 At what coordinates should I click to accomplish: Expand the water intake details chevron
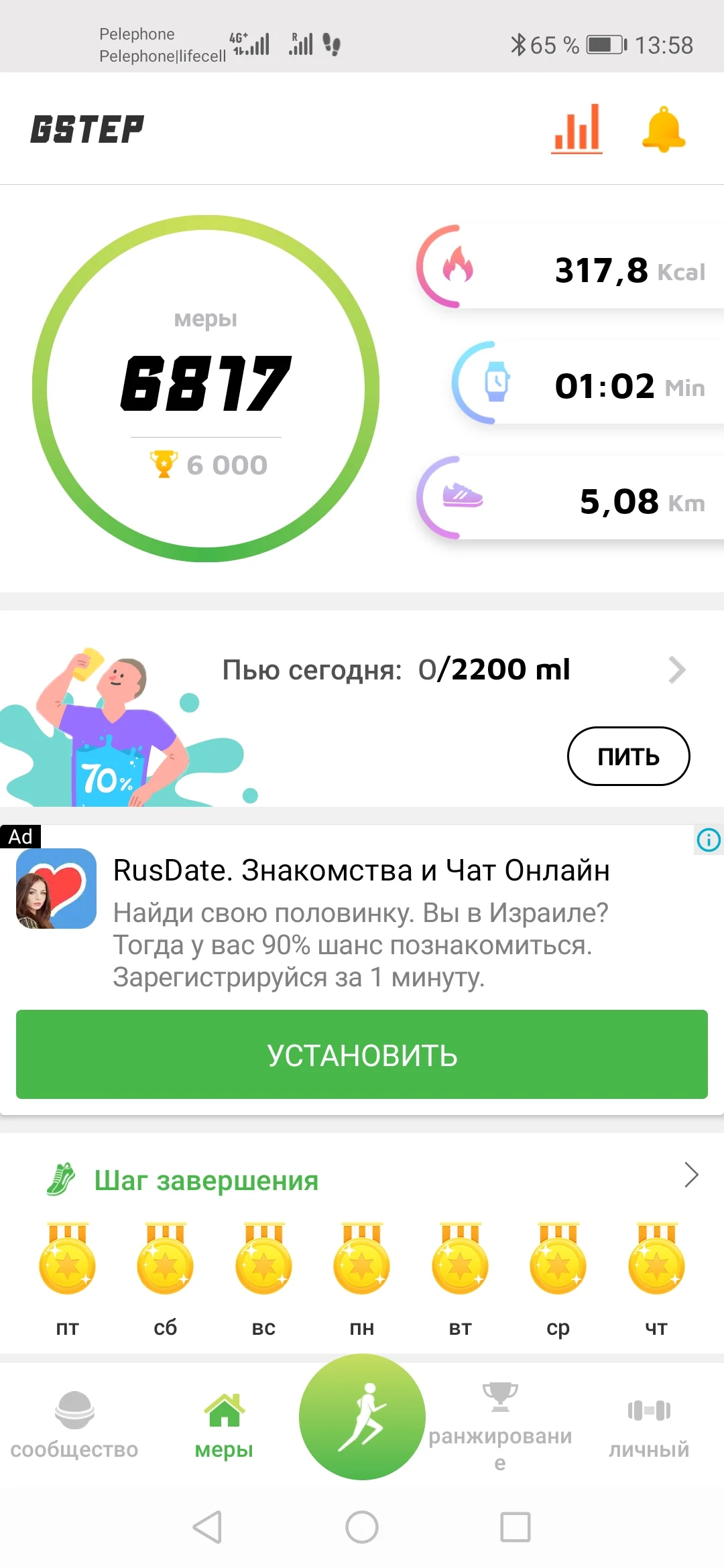click(x=678, y=670)
